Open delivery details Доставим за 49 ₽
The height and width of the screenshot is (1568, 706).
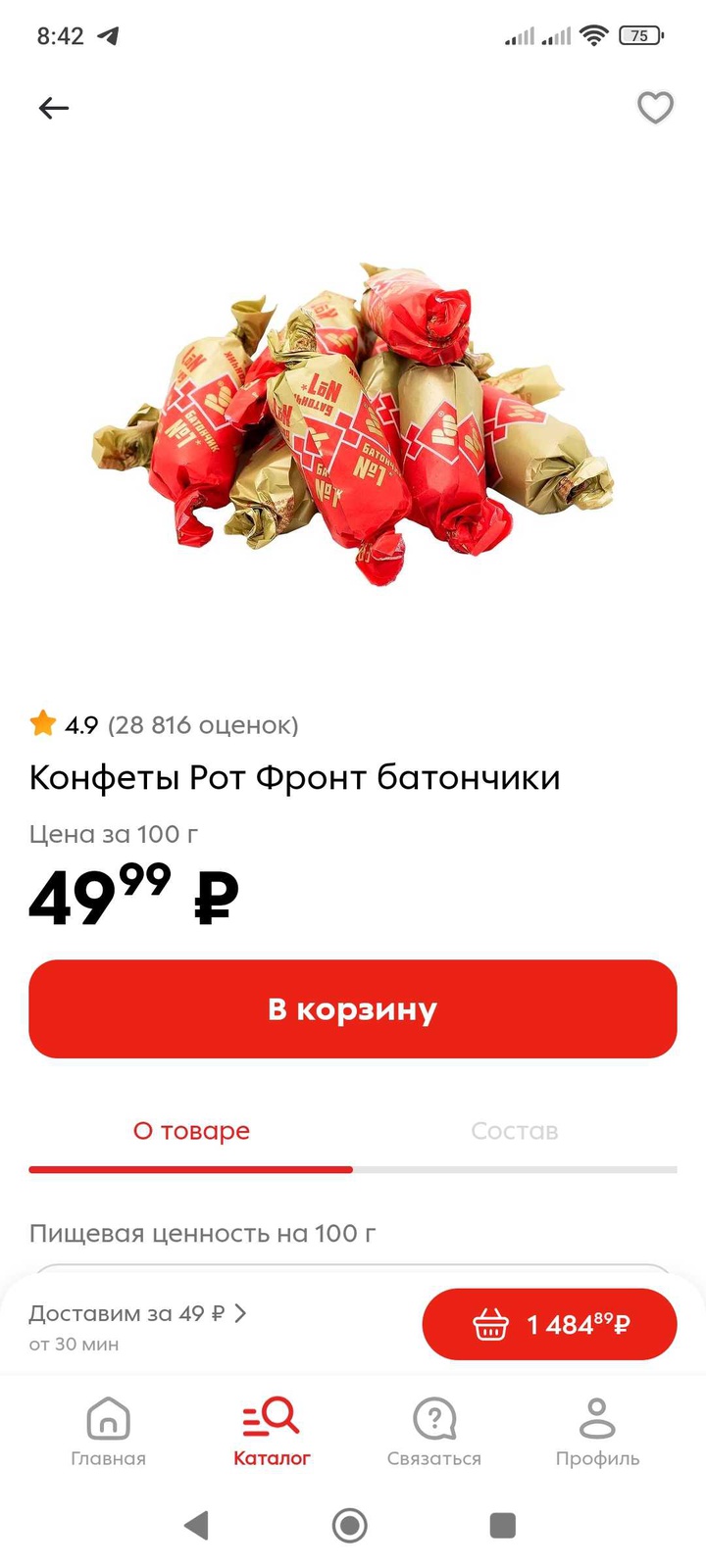click(137, 1313)
